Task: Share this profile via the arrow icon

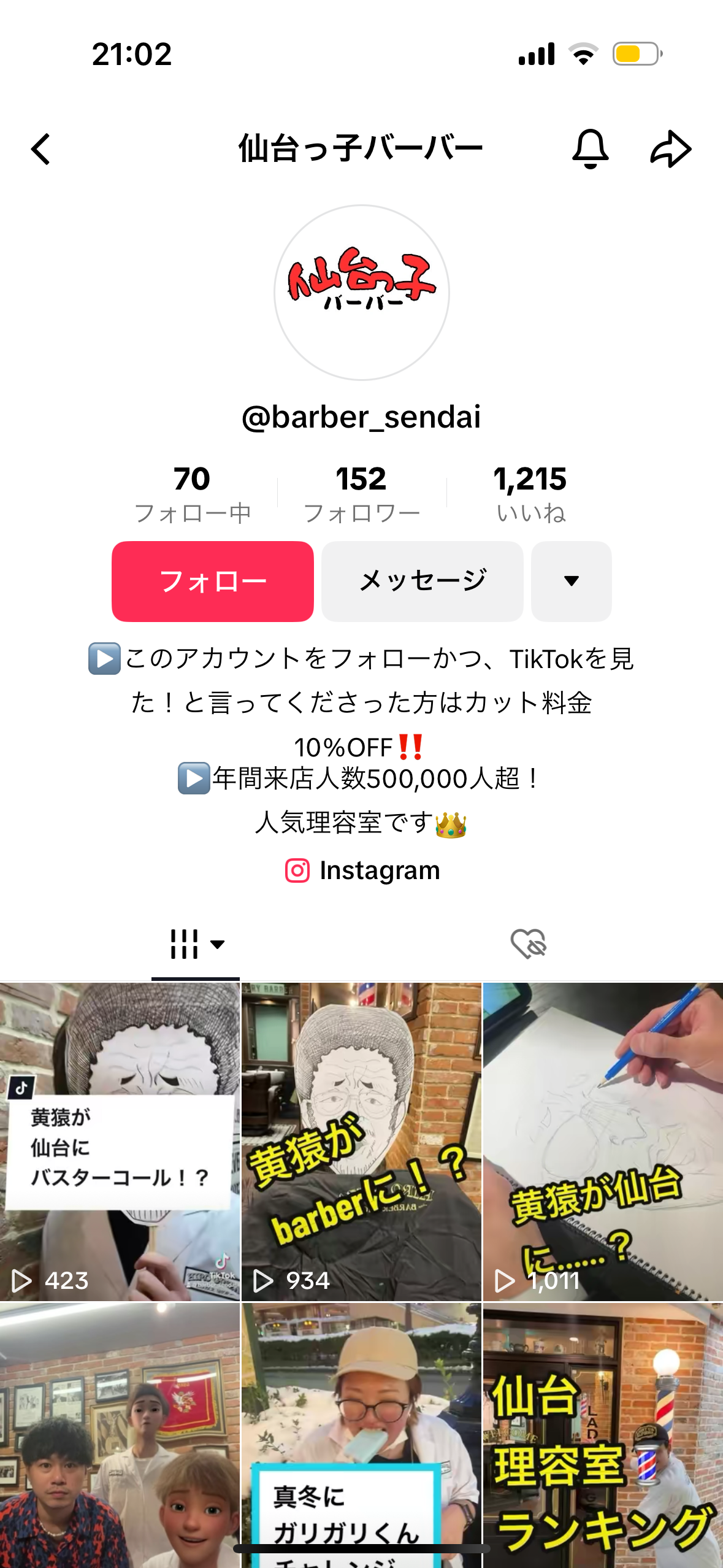Action: 670,149
